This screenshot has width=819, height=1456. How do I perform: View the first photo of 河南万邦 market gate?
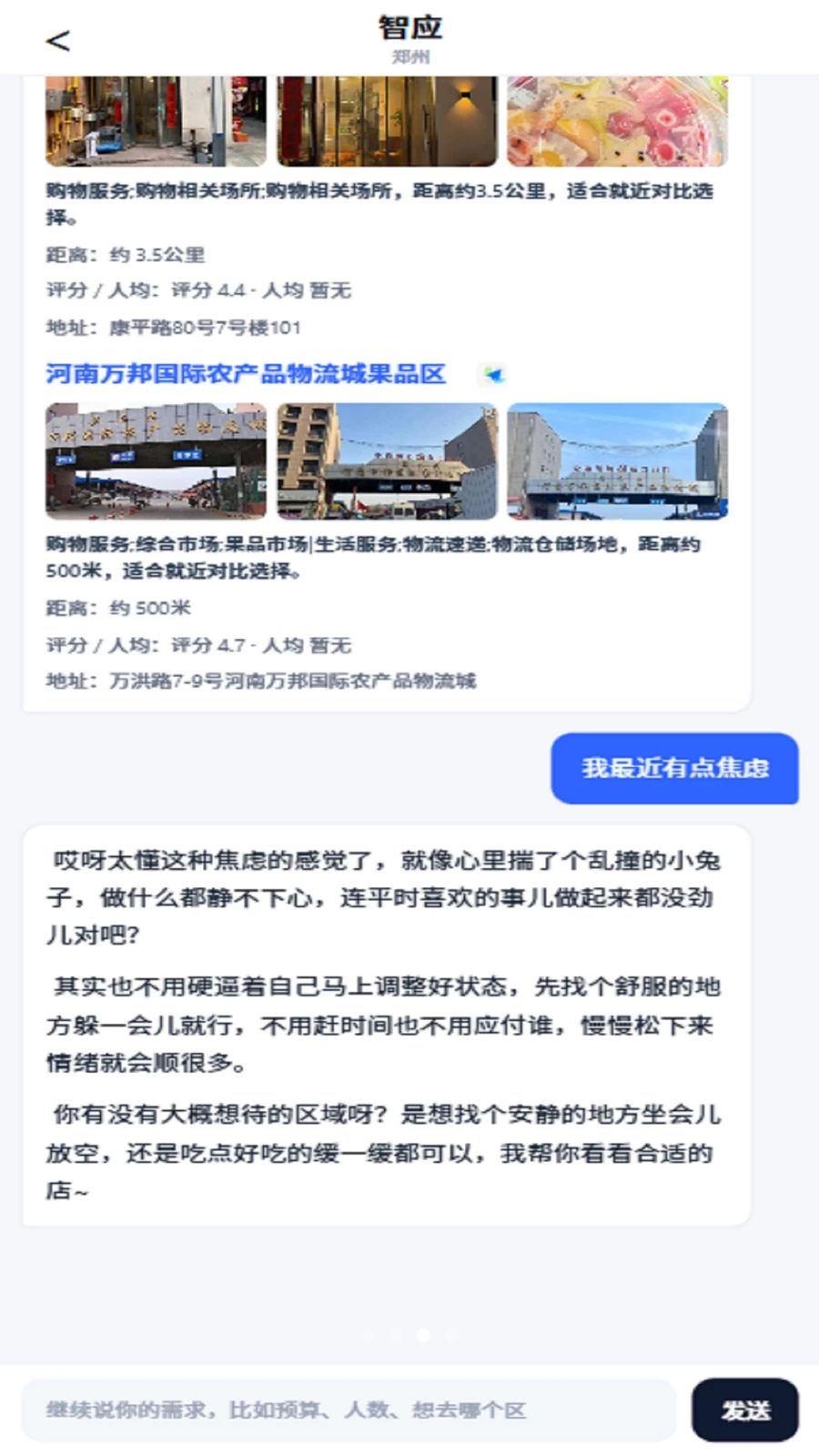tap(156, 461)
